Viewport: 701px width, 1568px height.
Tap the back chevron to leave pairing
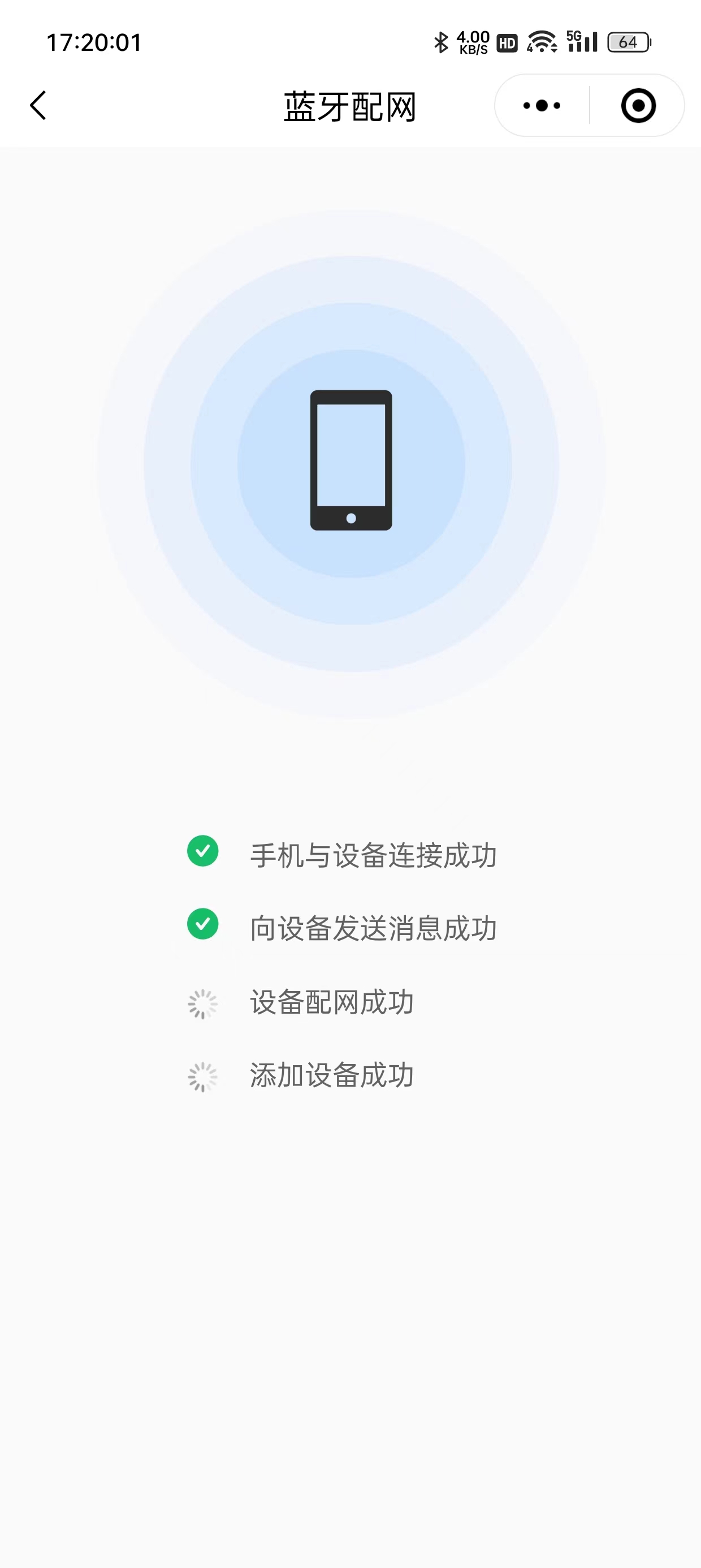[x=38, y=105]
